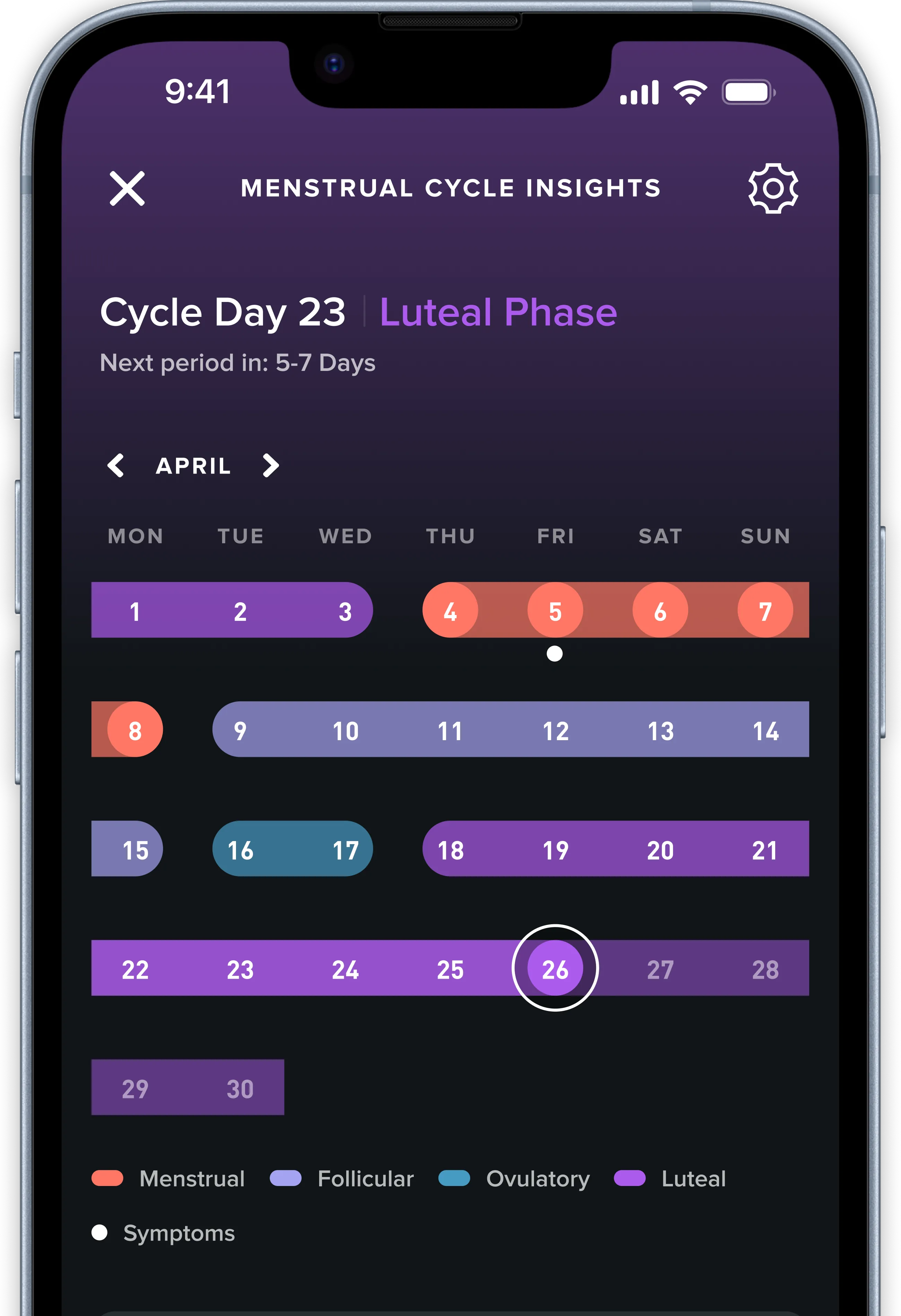
Task: Choose April 30 on the calendar
Action: coord(240,1088)
